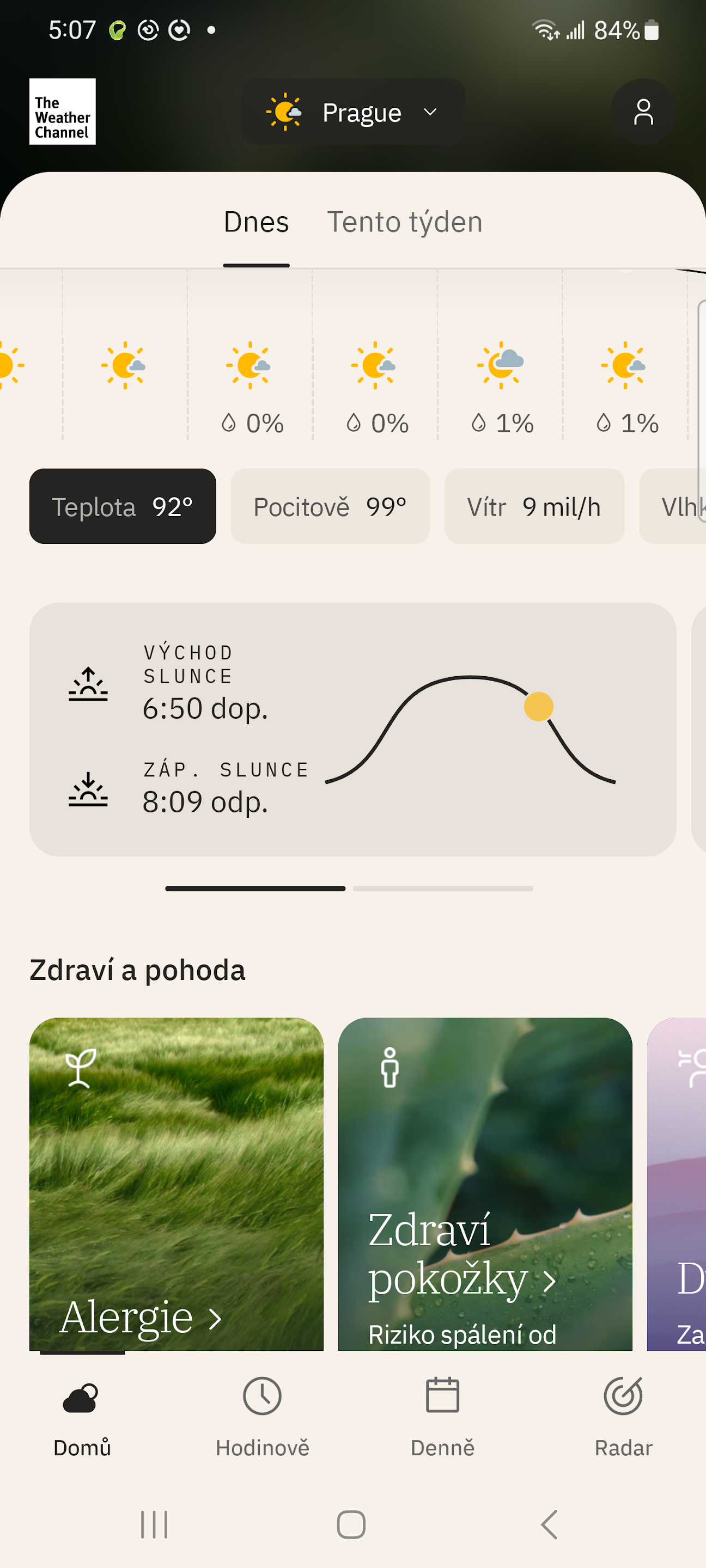Open the Alergie card
706x1568 pixels.
176,1184
